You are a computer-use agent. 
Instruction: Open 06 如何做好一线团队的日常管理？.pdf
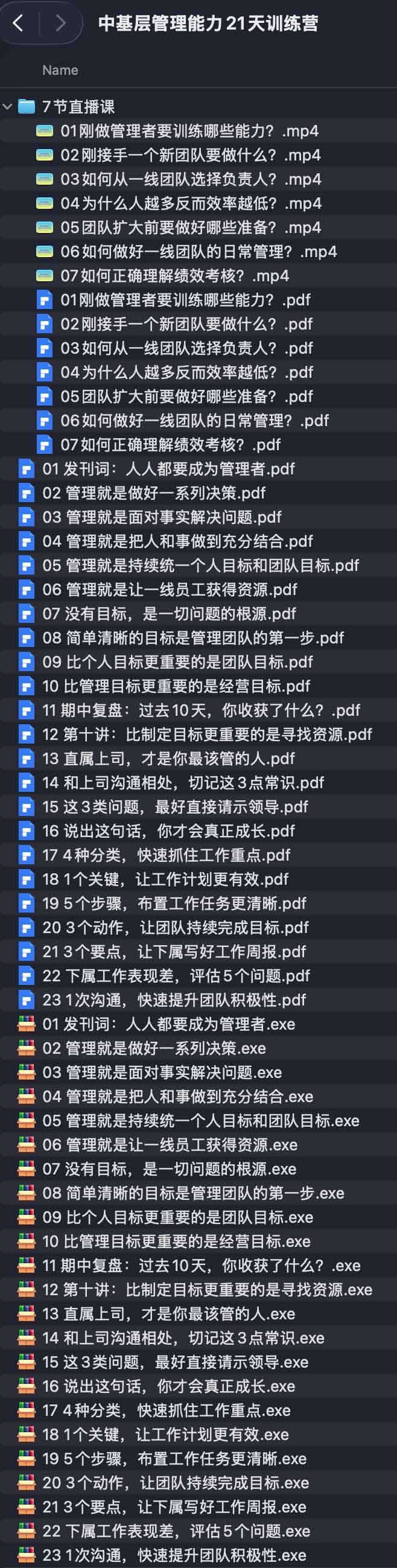[194, 421]
